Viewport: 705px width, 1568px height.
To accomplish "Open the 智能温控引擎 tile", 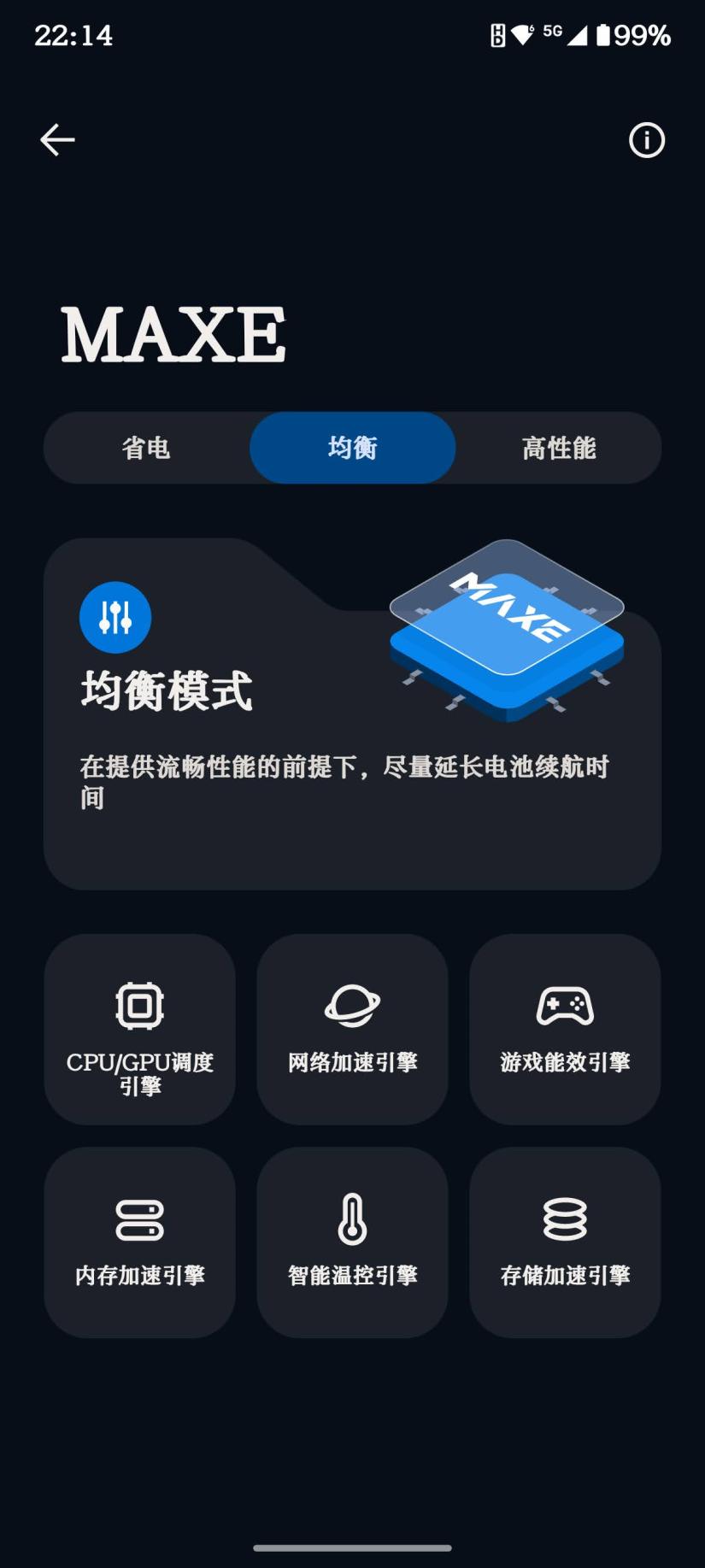I will [x=352, y=1242].
